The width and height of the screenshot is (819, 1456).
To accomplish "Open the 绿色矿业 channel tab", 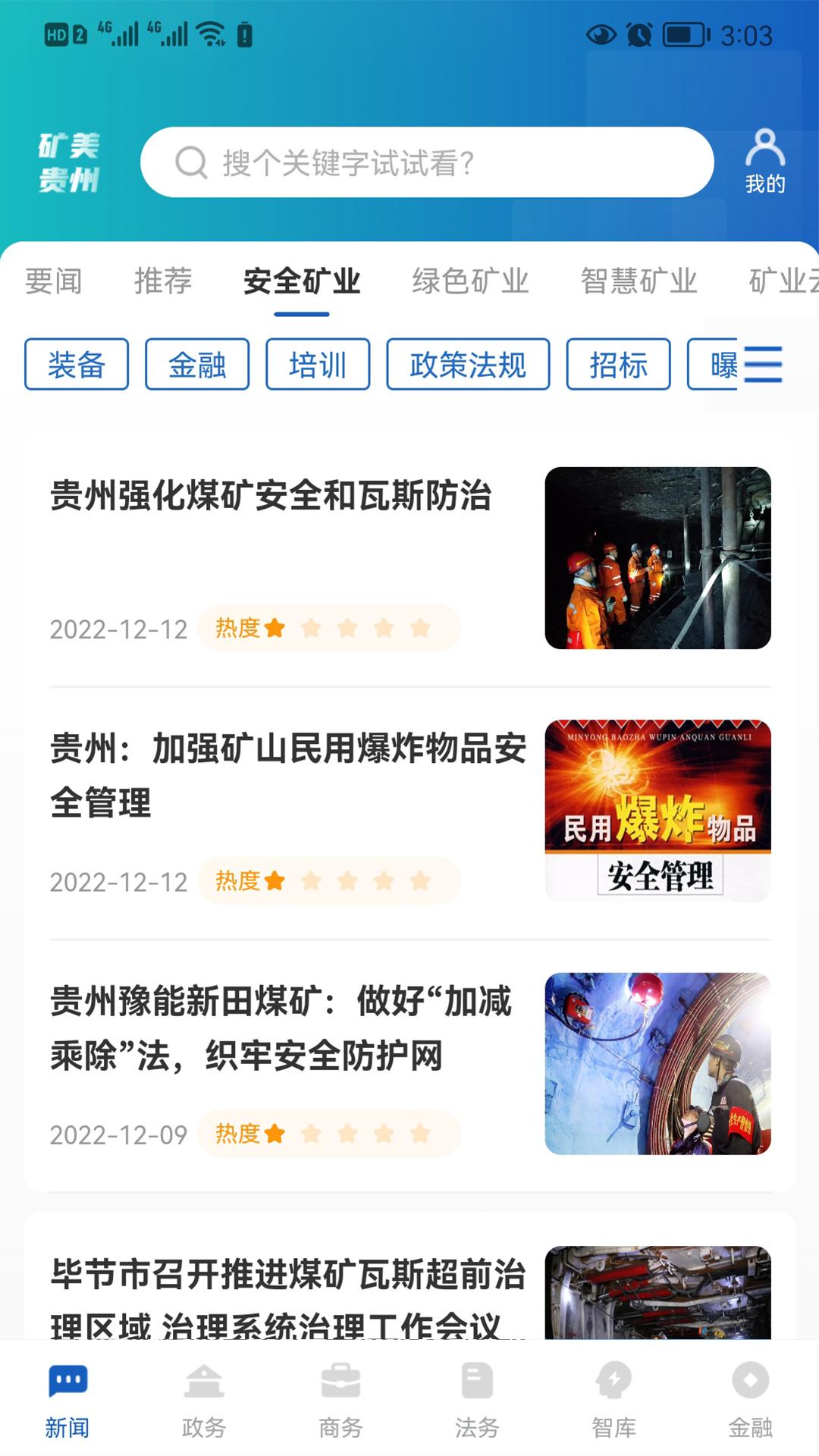I will (x=470, y=279).
